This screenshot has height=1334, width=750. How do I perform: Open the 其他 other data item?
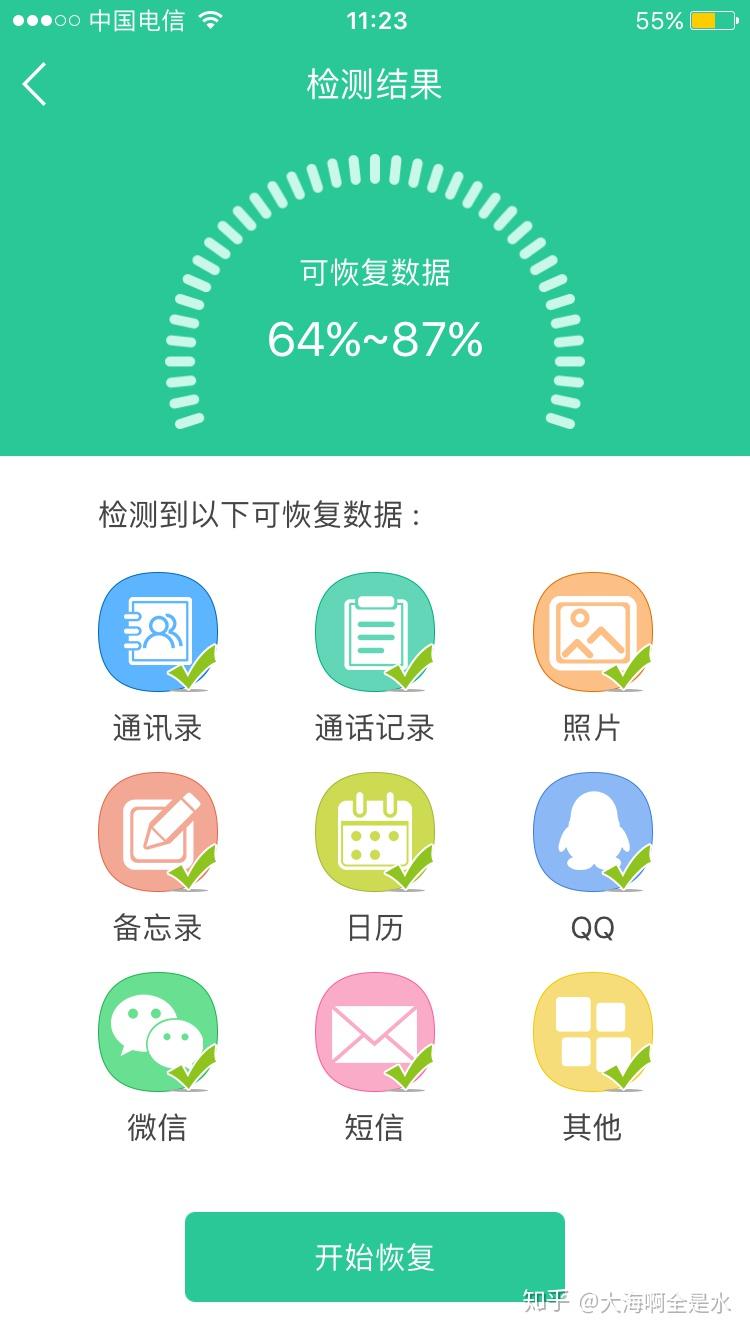[x=592, y=1032]
